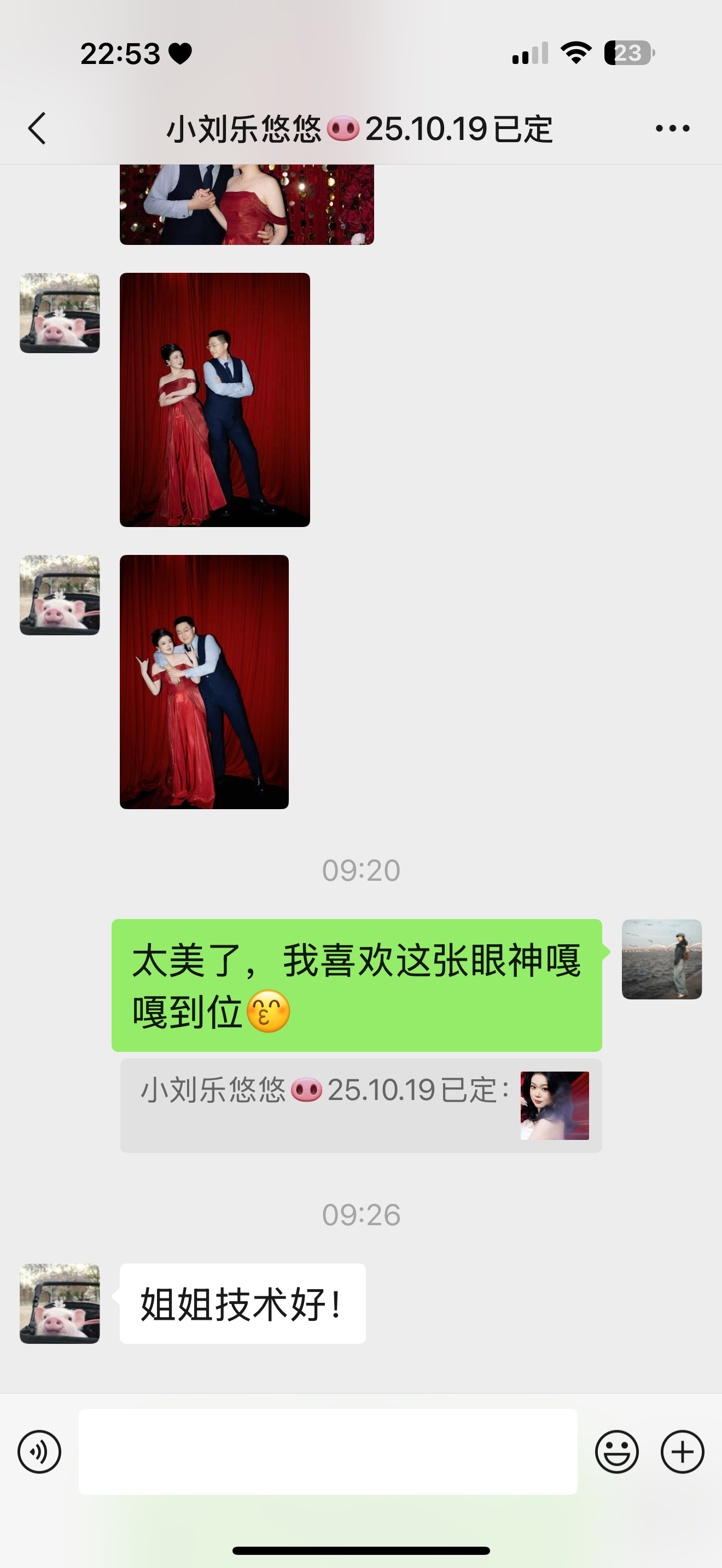Open the emoji sticker panel
722x1568 pixels.
click(x=616, y=1452)
